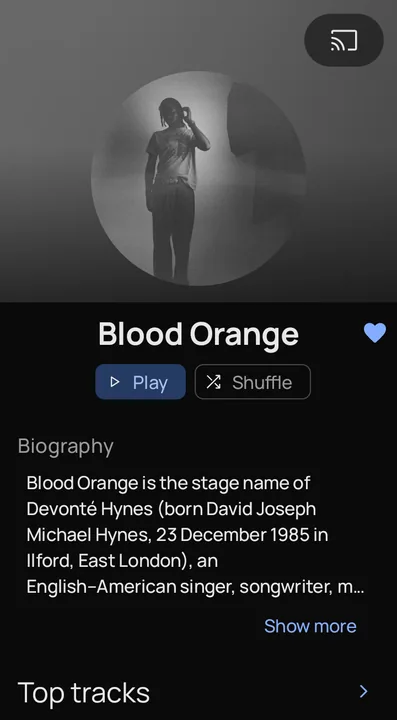Unfavorite Blood Orange with the heart icon
Image resolution: width=397 pixels, height=720 pixels.
(375, 332)
